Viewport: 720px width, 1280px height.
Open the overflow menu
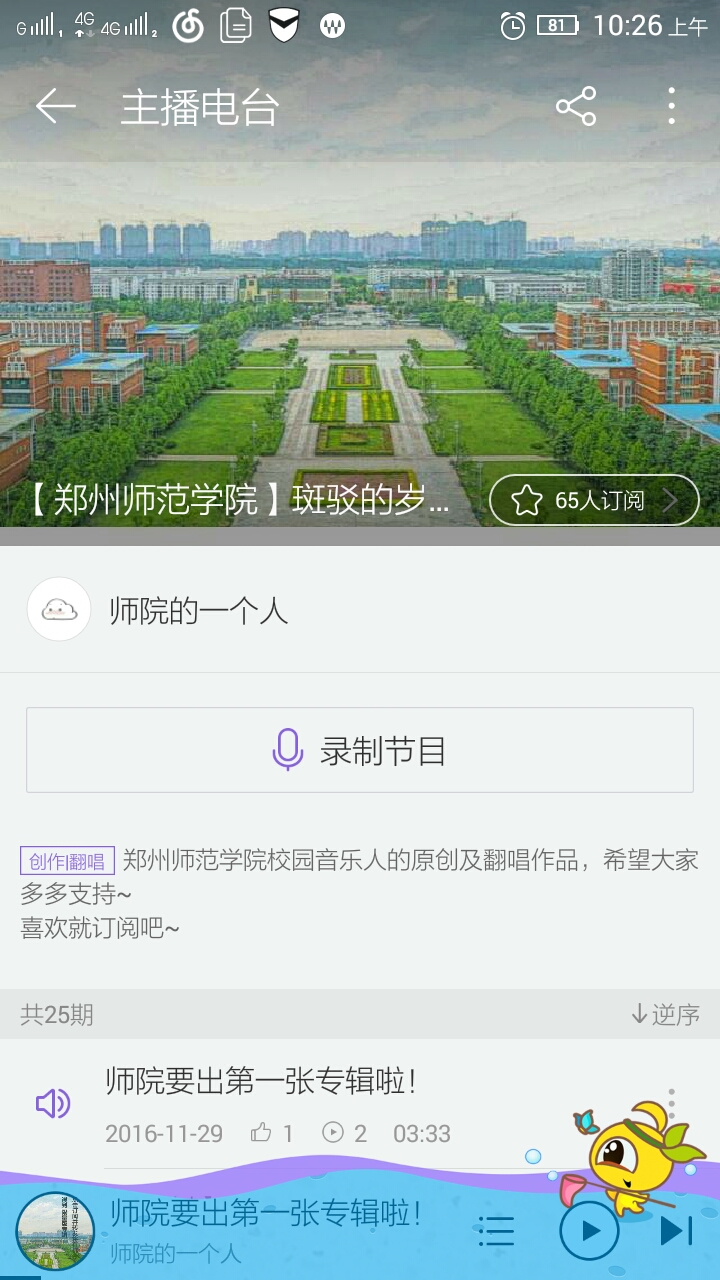click(x=671, y=106)
